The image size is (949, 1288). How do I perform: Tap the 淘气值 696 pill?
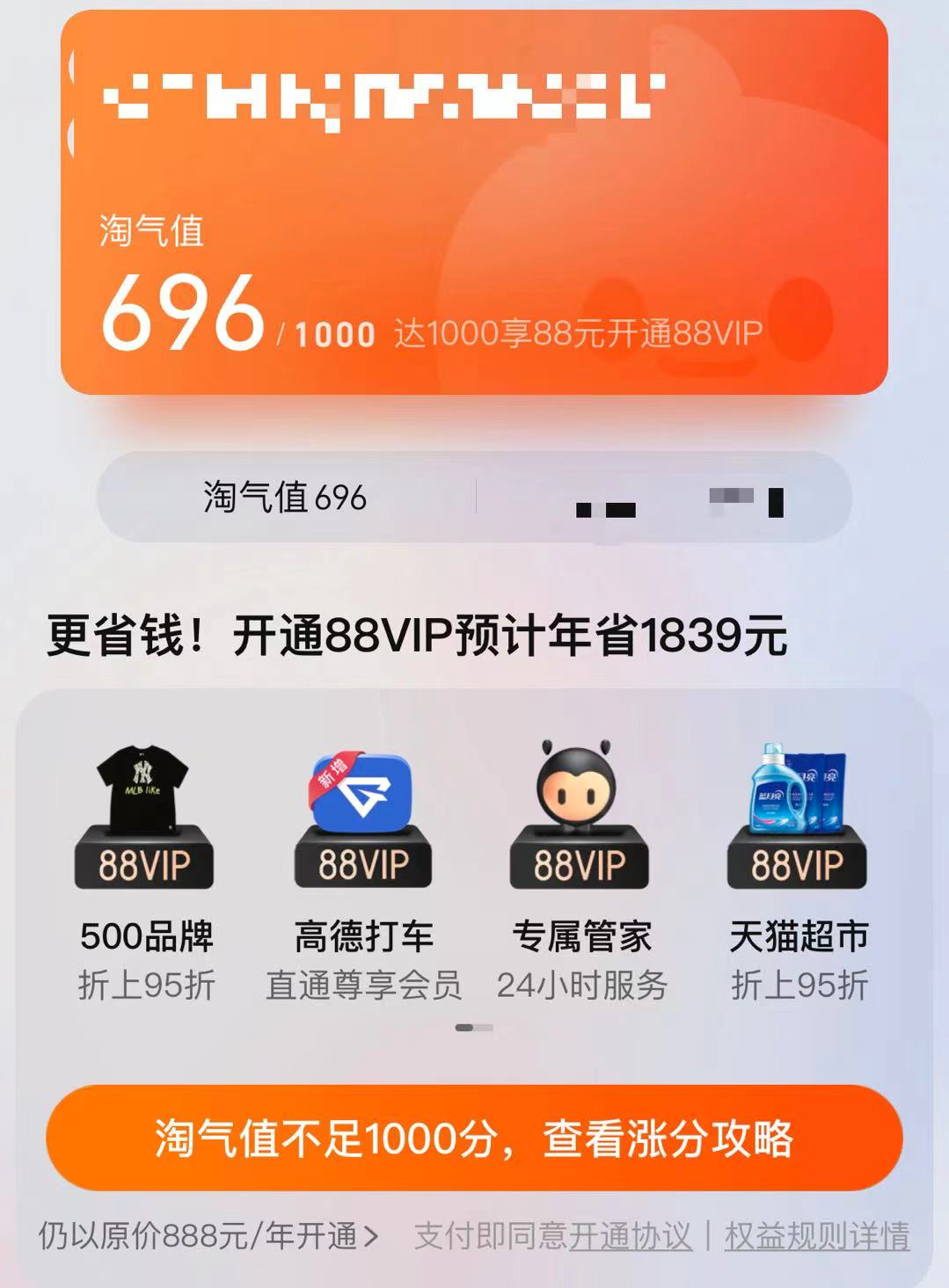[285, 498]
